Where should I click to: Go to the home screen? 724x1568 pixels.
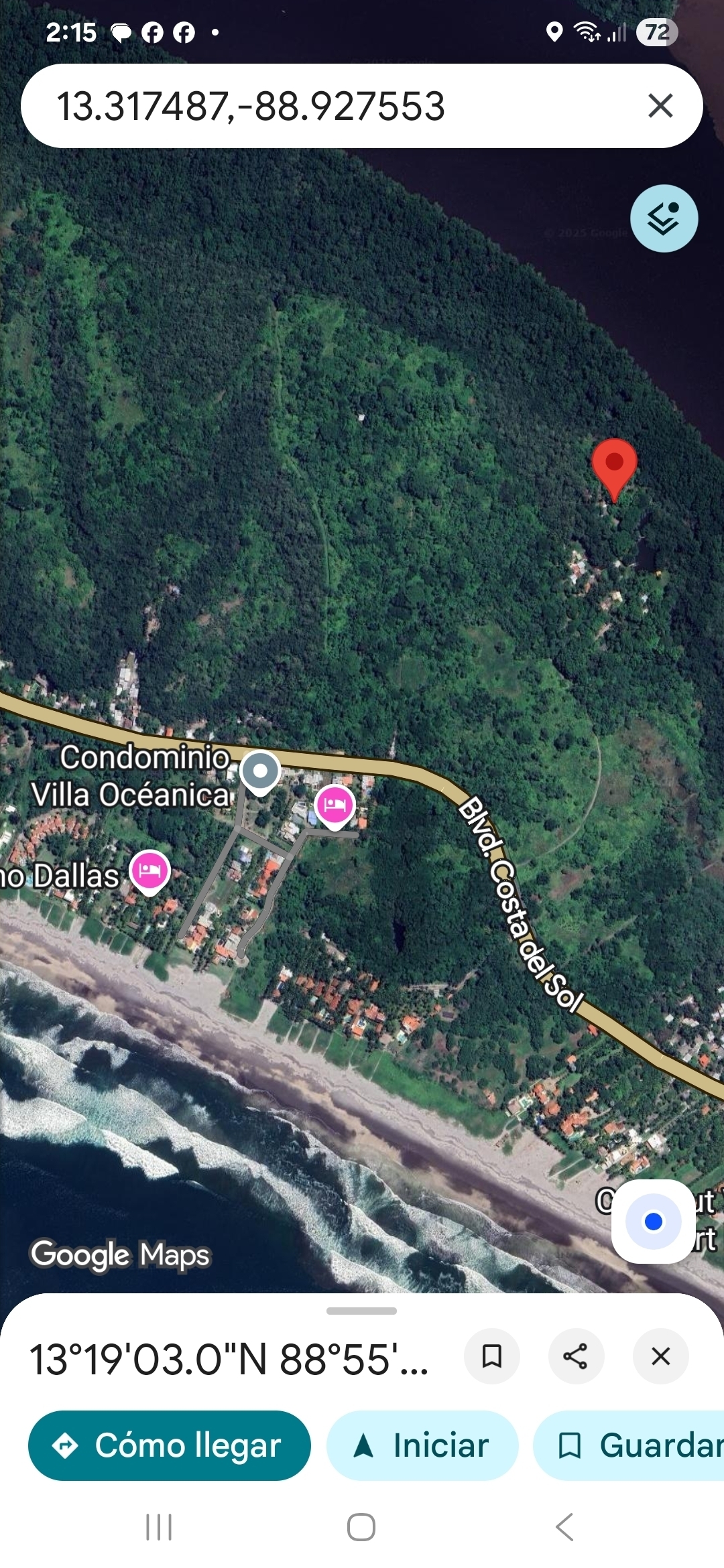(361, 1527)
